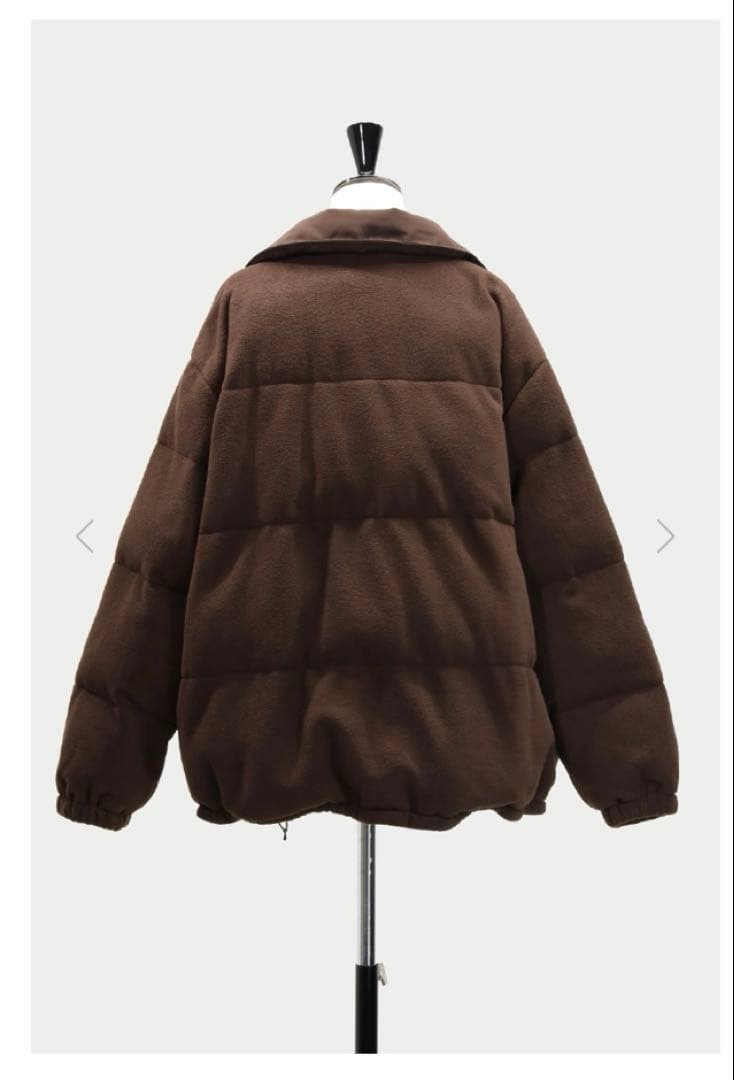Open the brown puffer jacket photo
The width and height of the screenshot is (734, 1080).
coord(367,520)
